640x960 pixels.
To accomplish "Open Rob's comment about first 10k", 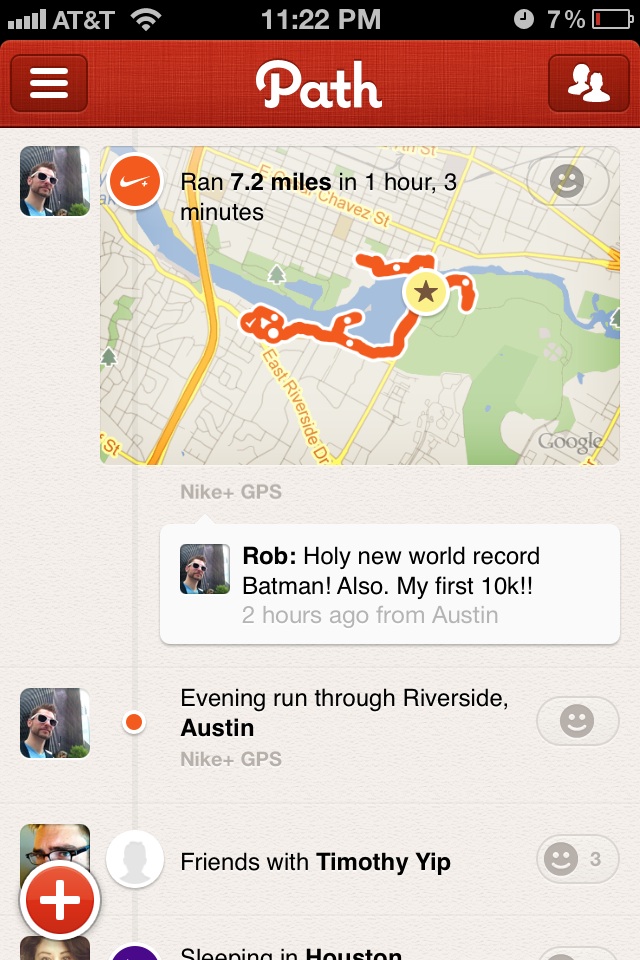I will coord(390,585).
